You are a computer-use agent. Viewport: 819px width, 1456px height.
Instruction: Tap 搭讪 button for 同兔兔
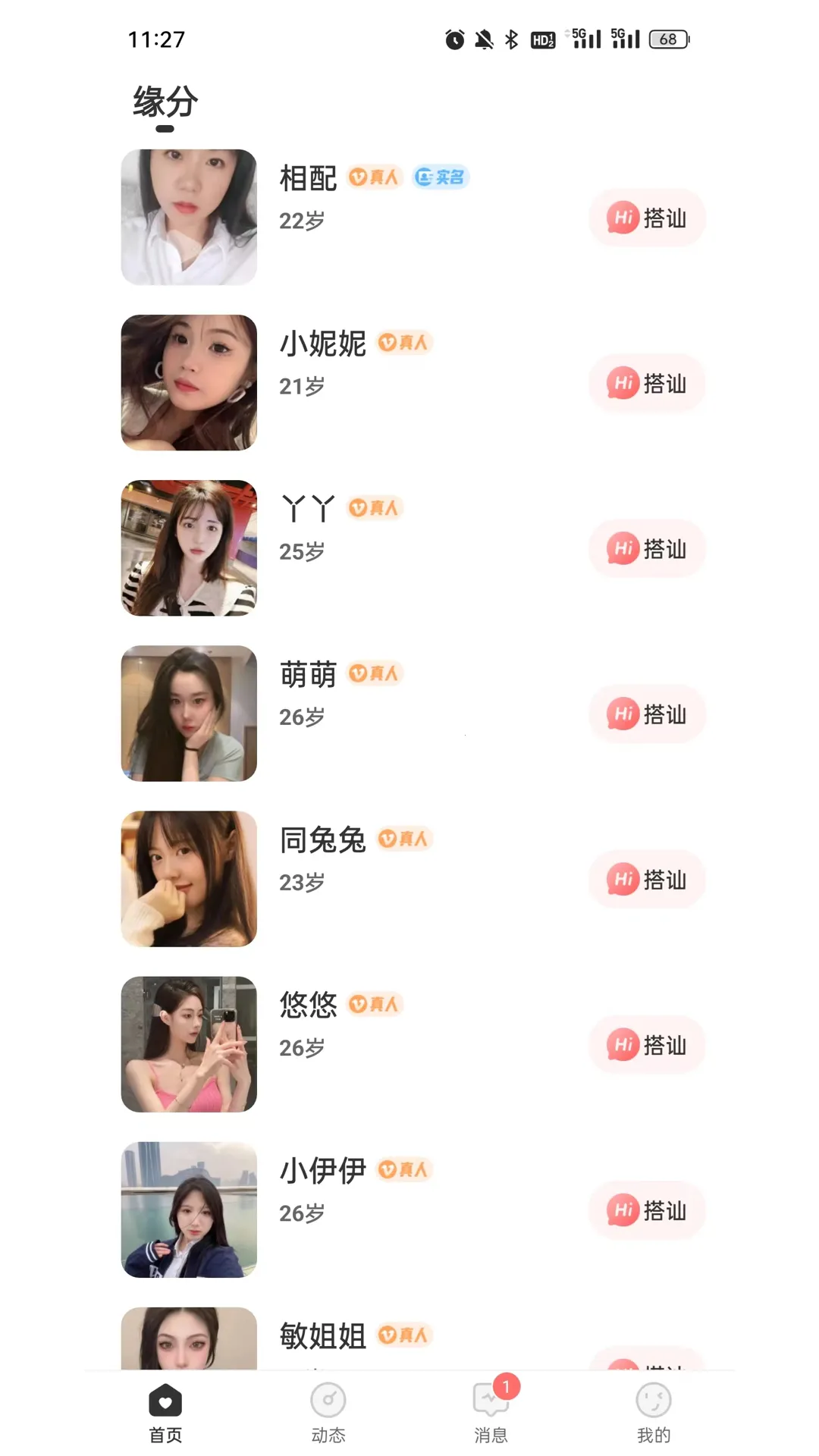click(647, 880)
